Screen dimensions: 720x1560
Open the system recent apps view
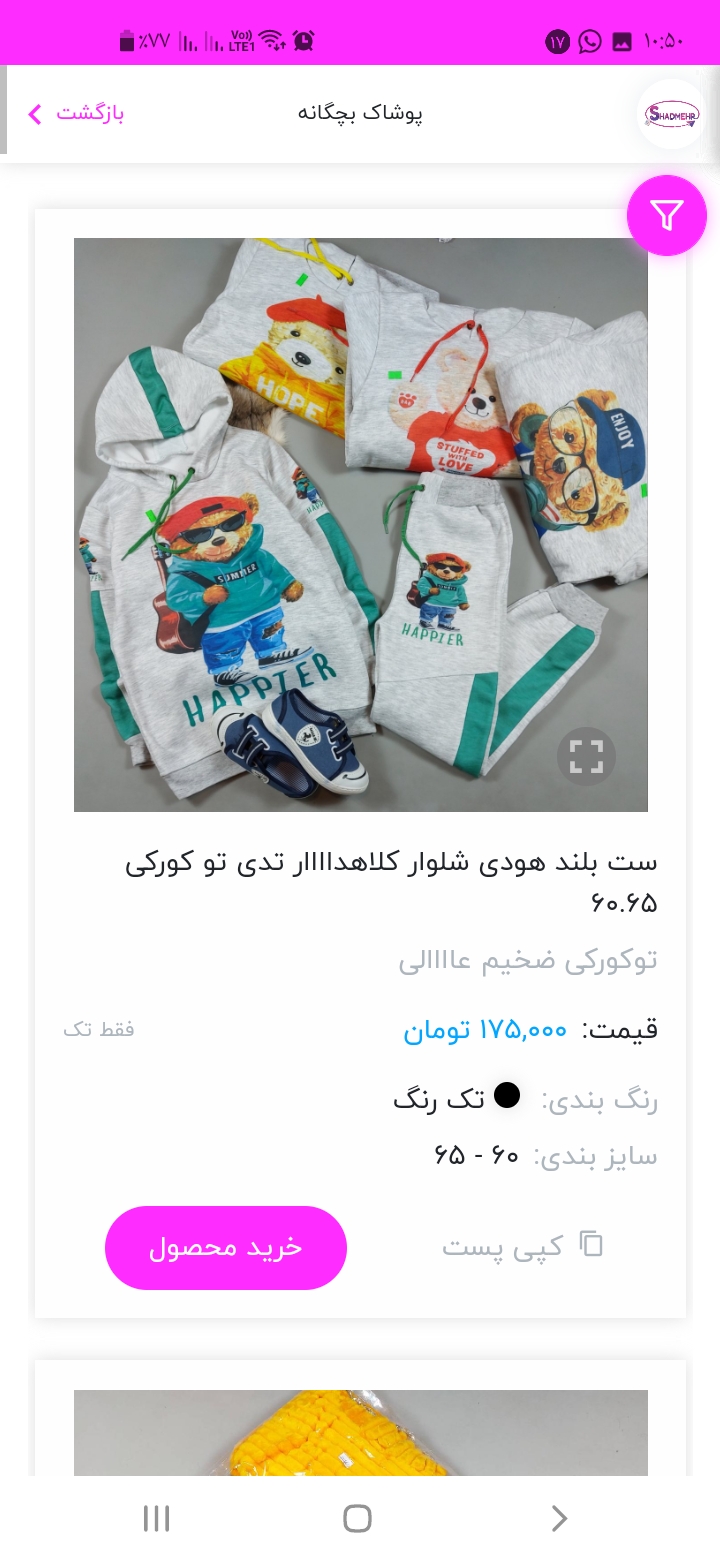point(156,1519)
